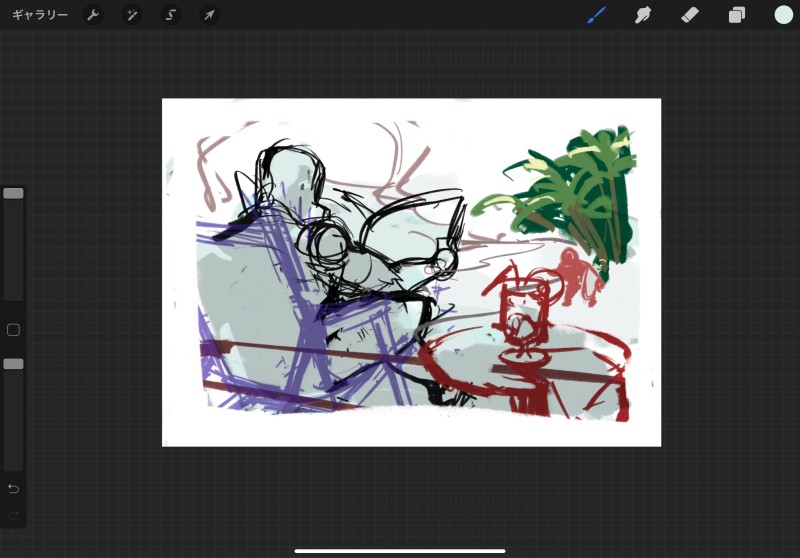This screenshot has width=800, height=558.
Task: Redo the undone stroke
Action: pos(13,515)
